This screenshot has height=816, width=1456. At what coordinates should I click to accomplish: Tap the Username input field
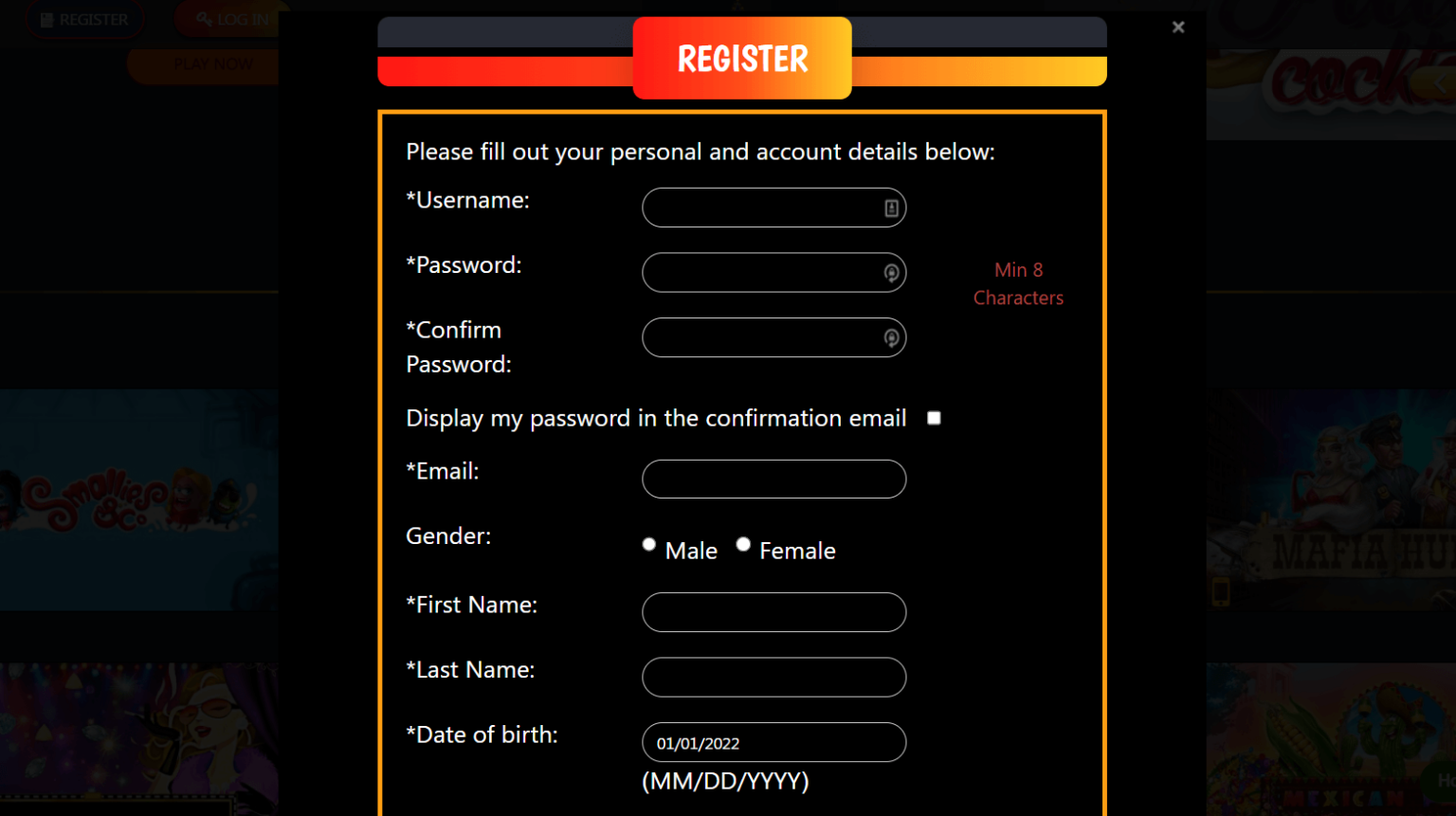tap(763, 208)
